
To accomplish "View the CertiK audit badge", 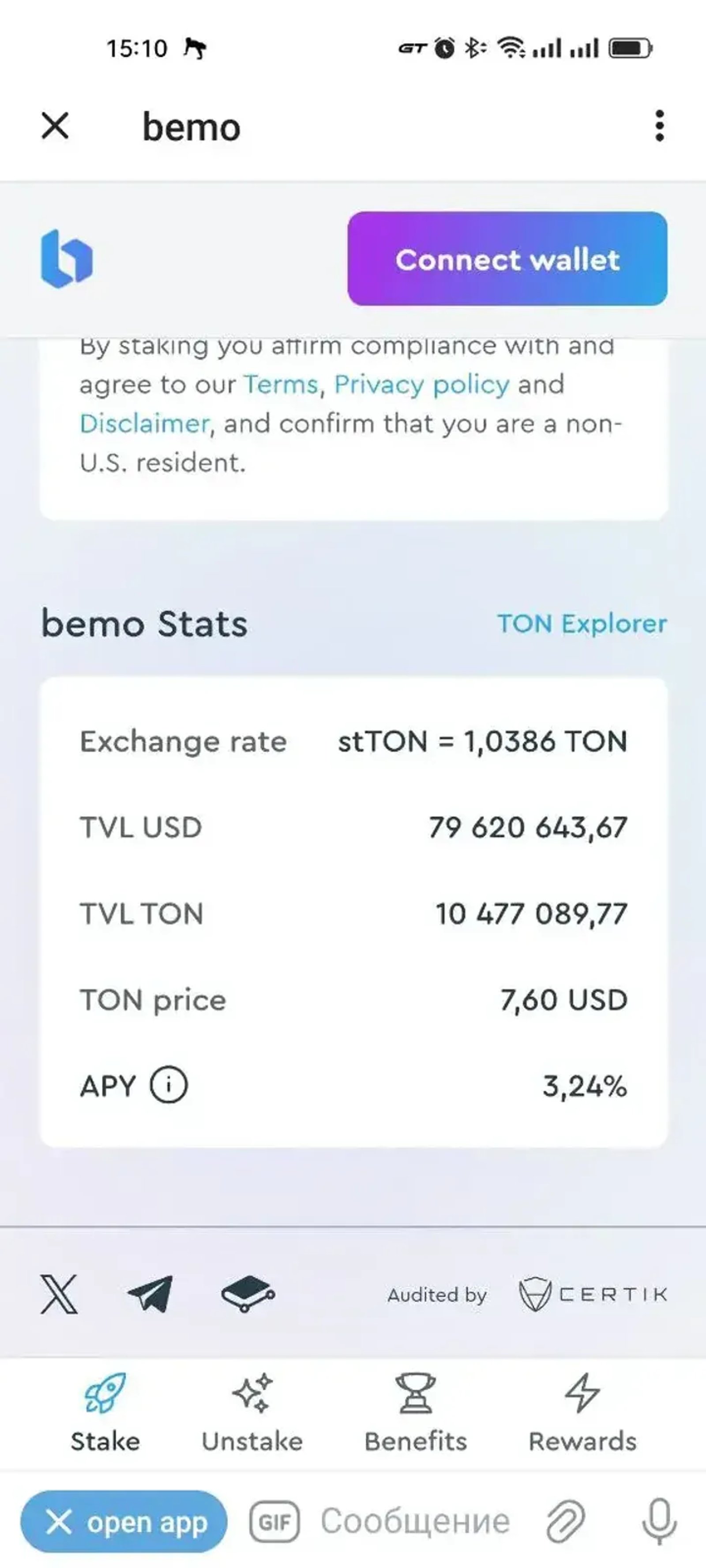I will (594, 1294).
